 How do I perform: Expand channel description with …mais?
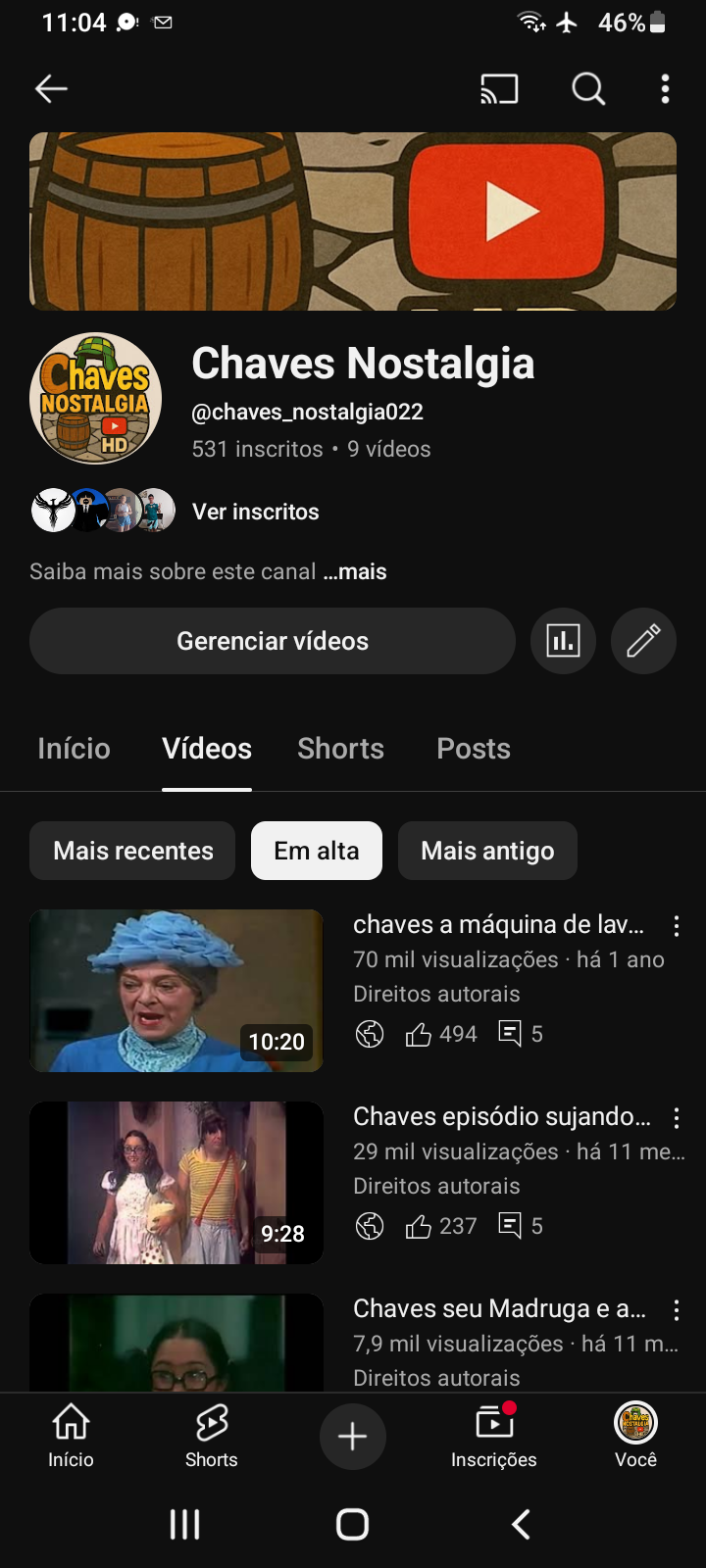(356, 571)
